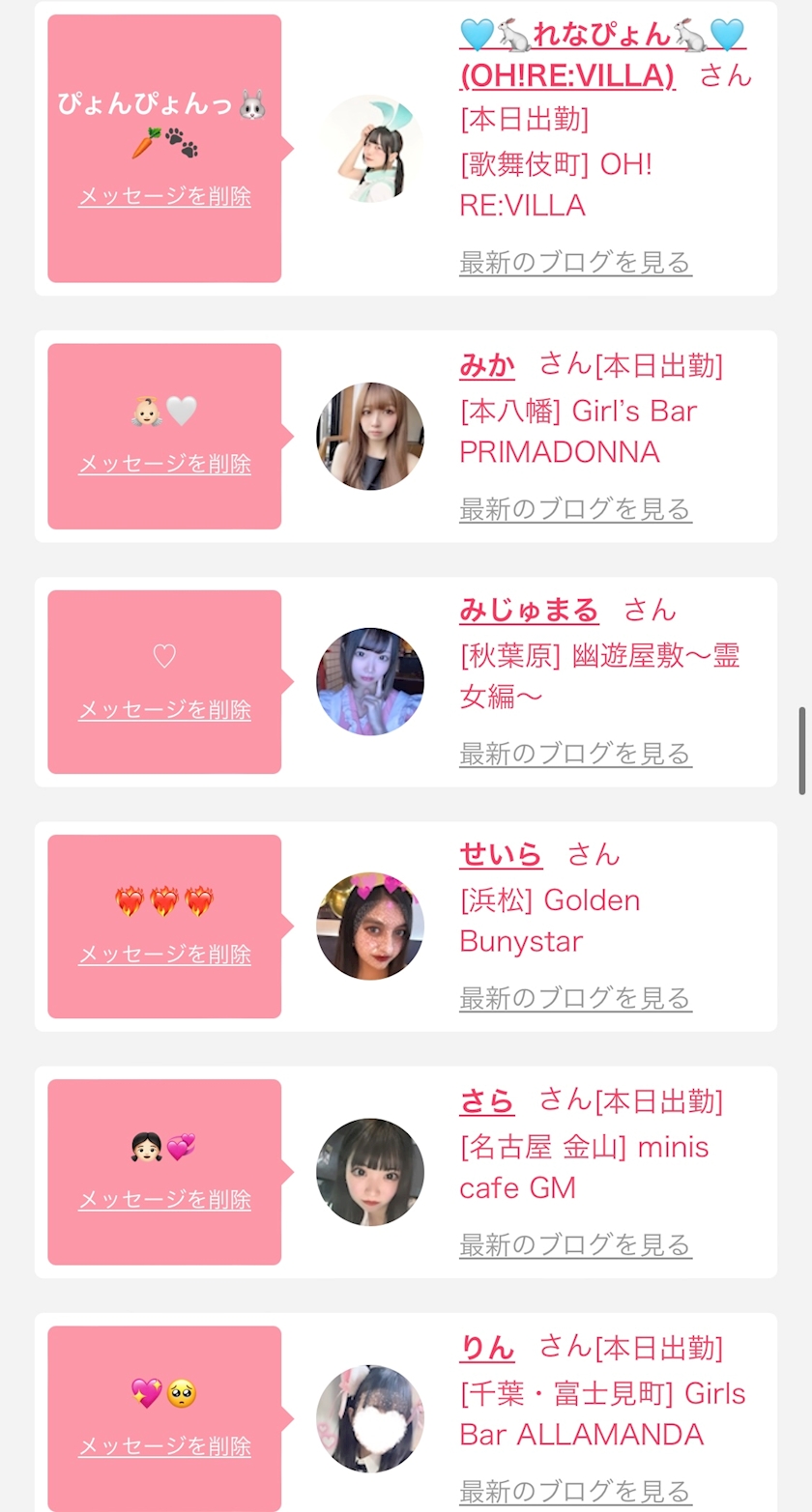
Task: Delete the heart message to みじゅまる
Action: click(x=164, y=709)
